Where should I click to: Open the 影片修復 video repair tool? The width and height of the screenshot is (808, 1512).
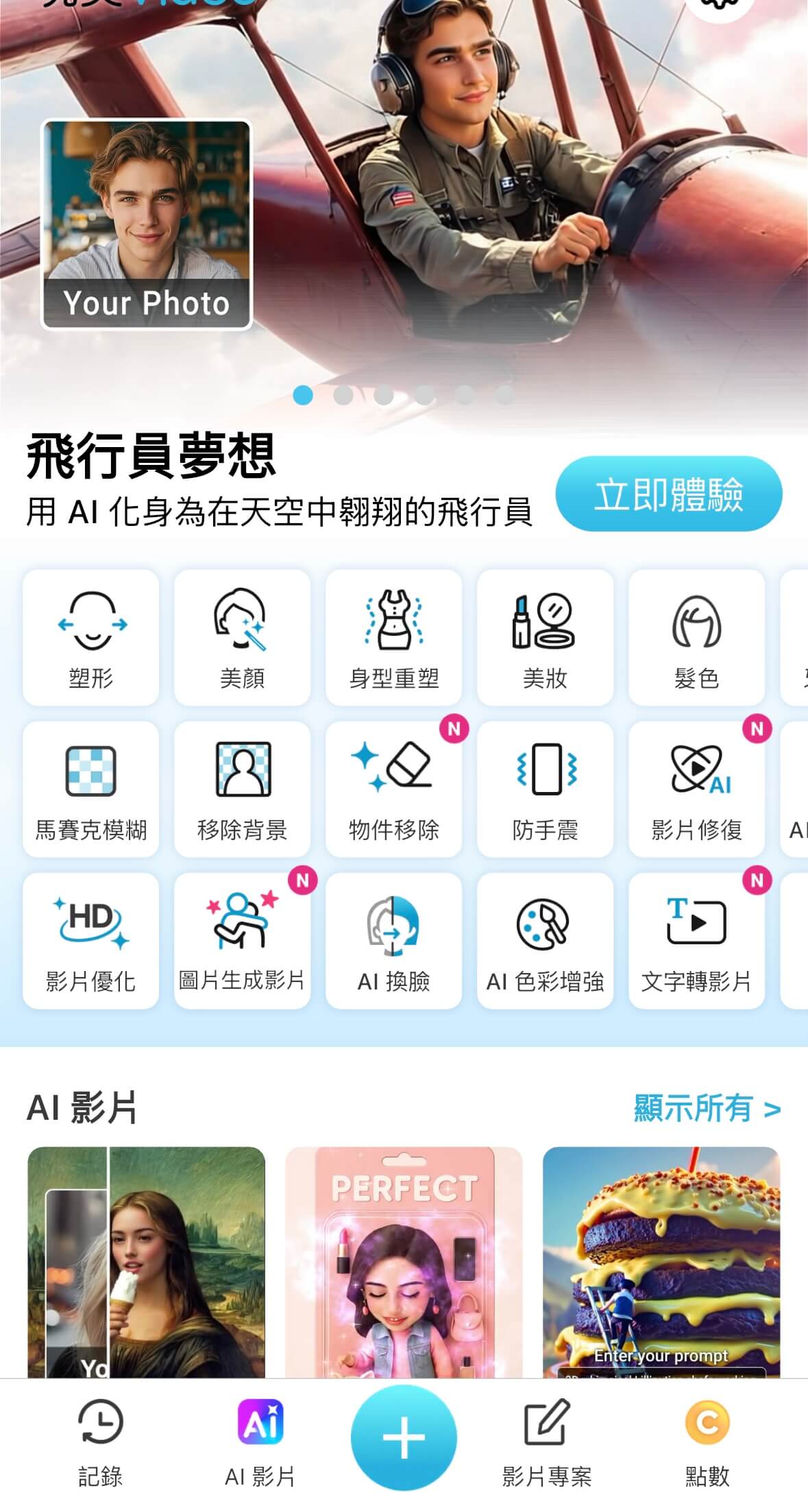[x=696, y=789]
